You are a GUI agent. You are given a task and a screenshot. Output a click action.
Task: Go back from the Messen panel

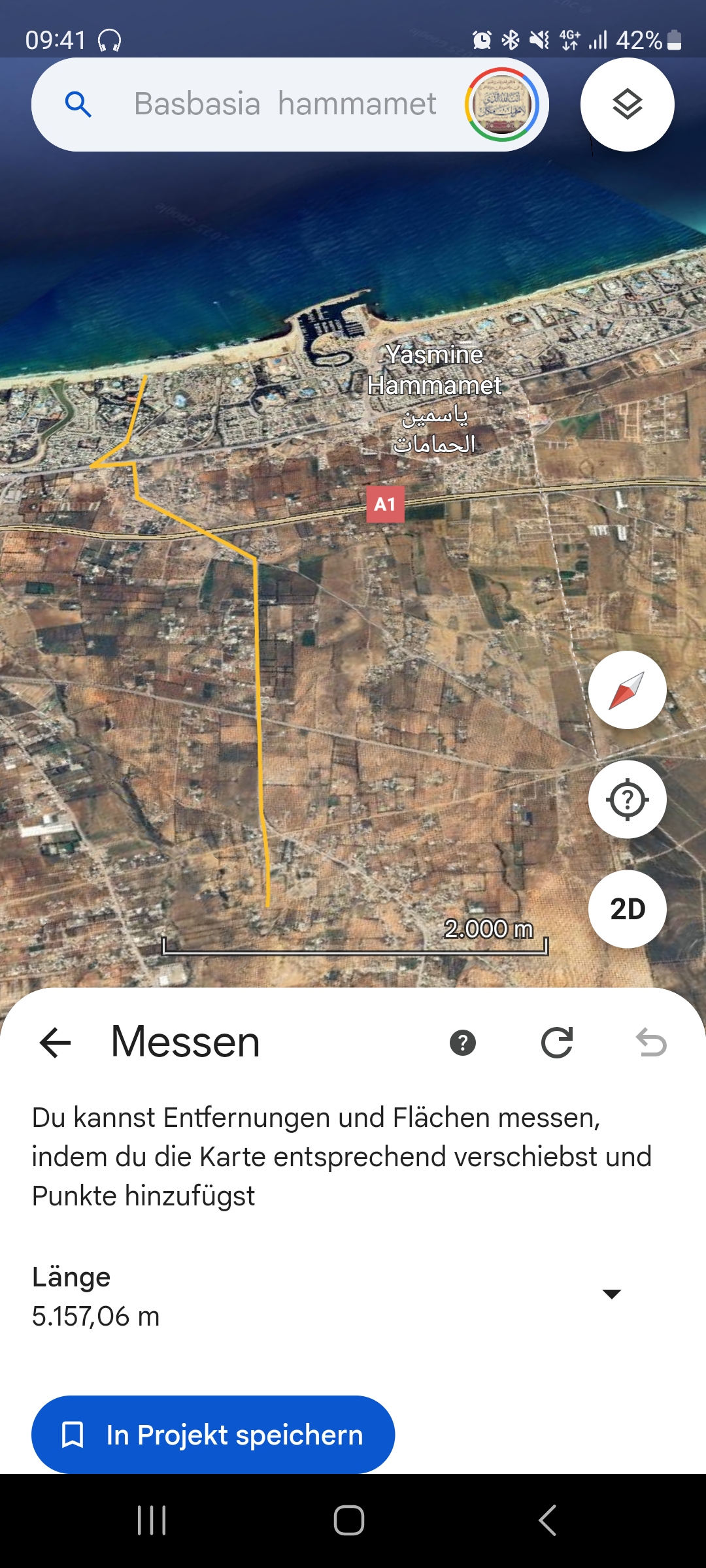click(x=55, y=1042)
